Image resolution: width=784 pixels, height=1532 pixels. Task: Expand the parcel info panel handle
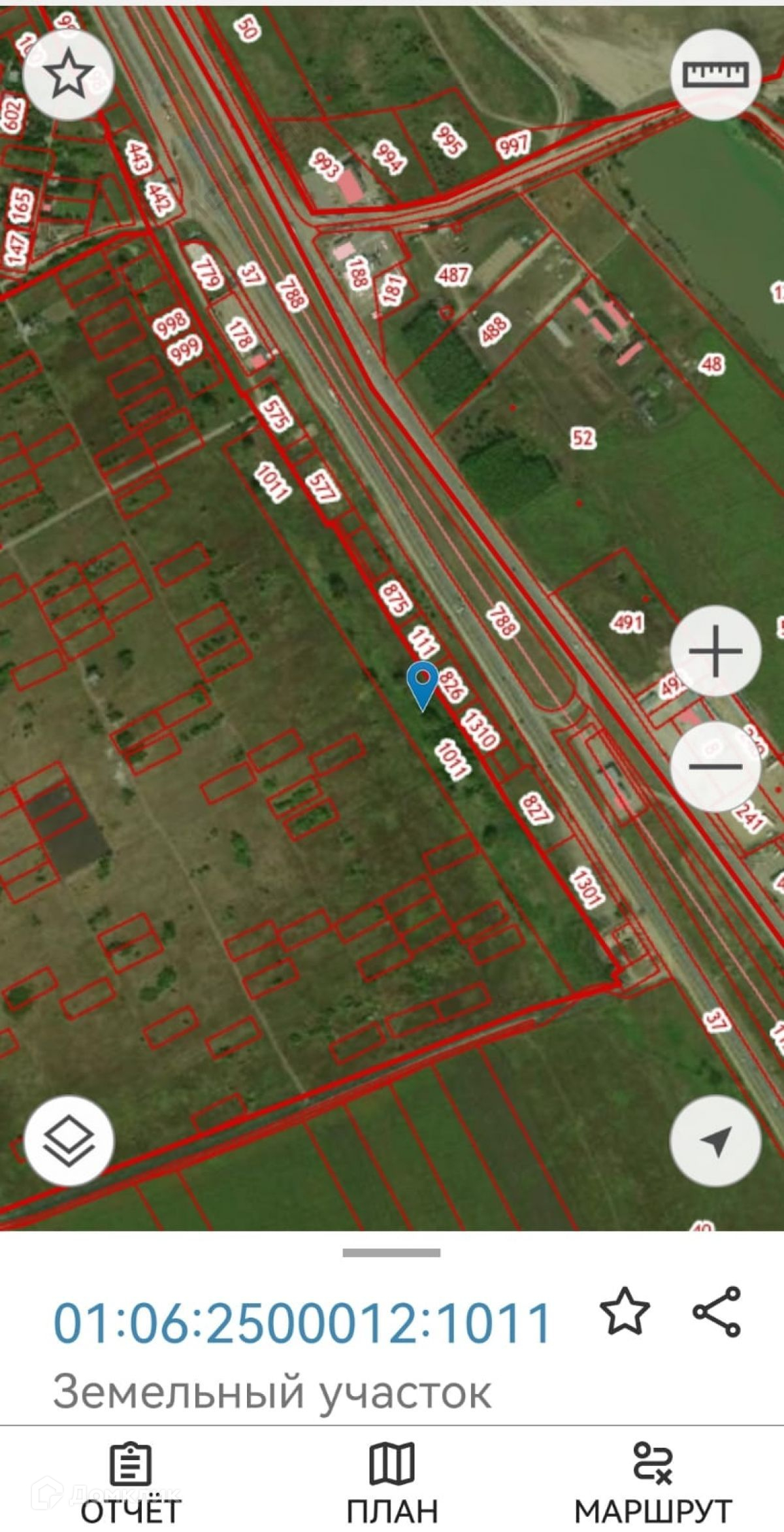(391, 1252)
